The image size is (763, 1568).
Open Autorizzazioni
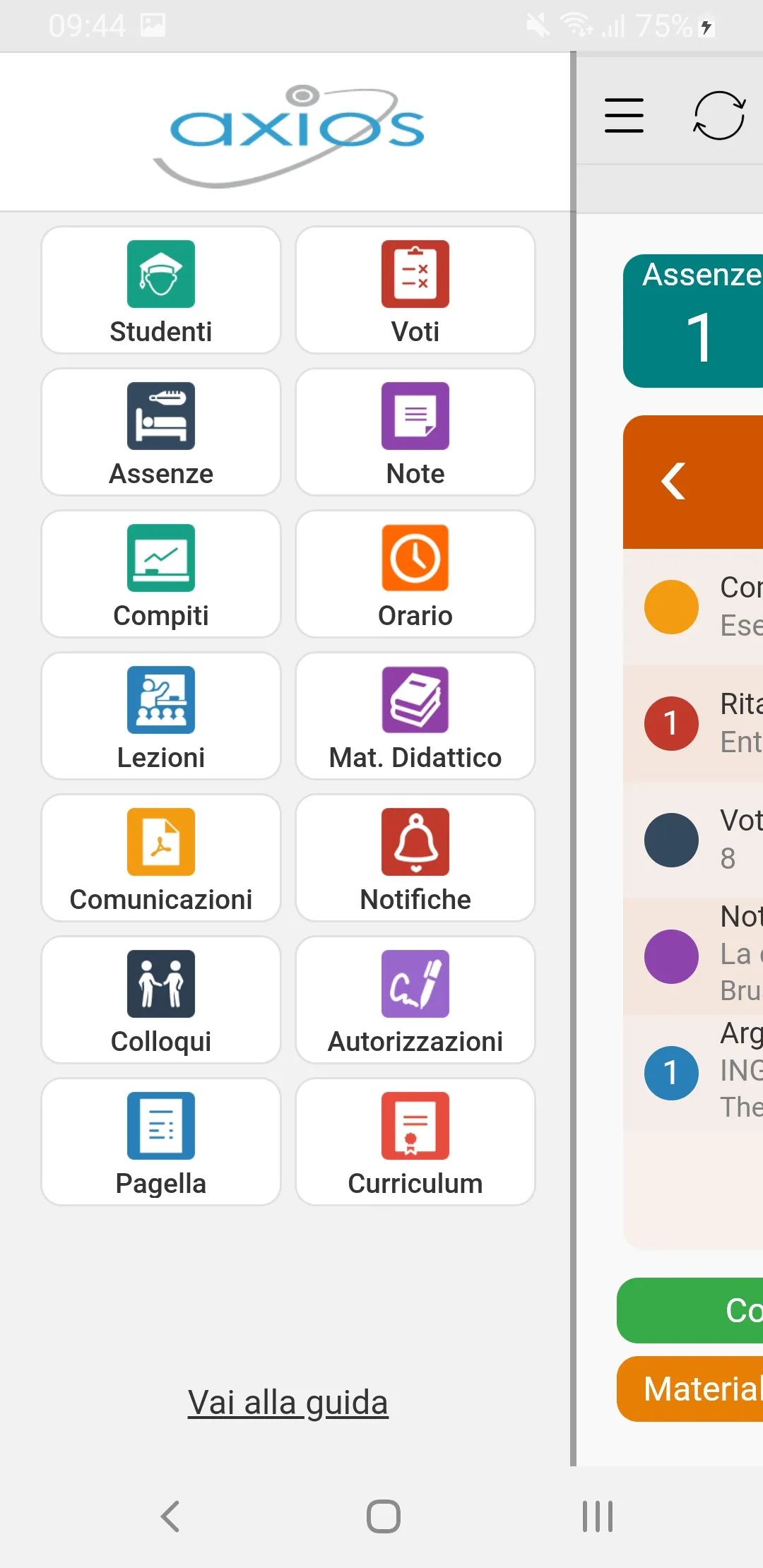click(415, 1000)
